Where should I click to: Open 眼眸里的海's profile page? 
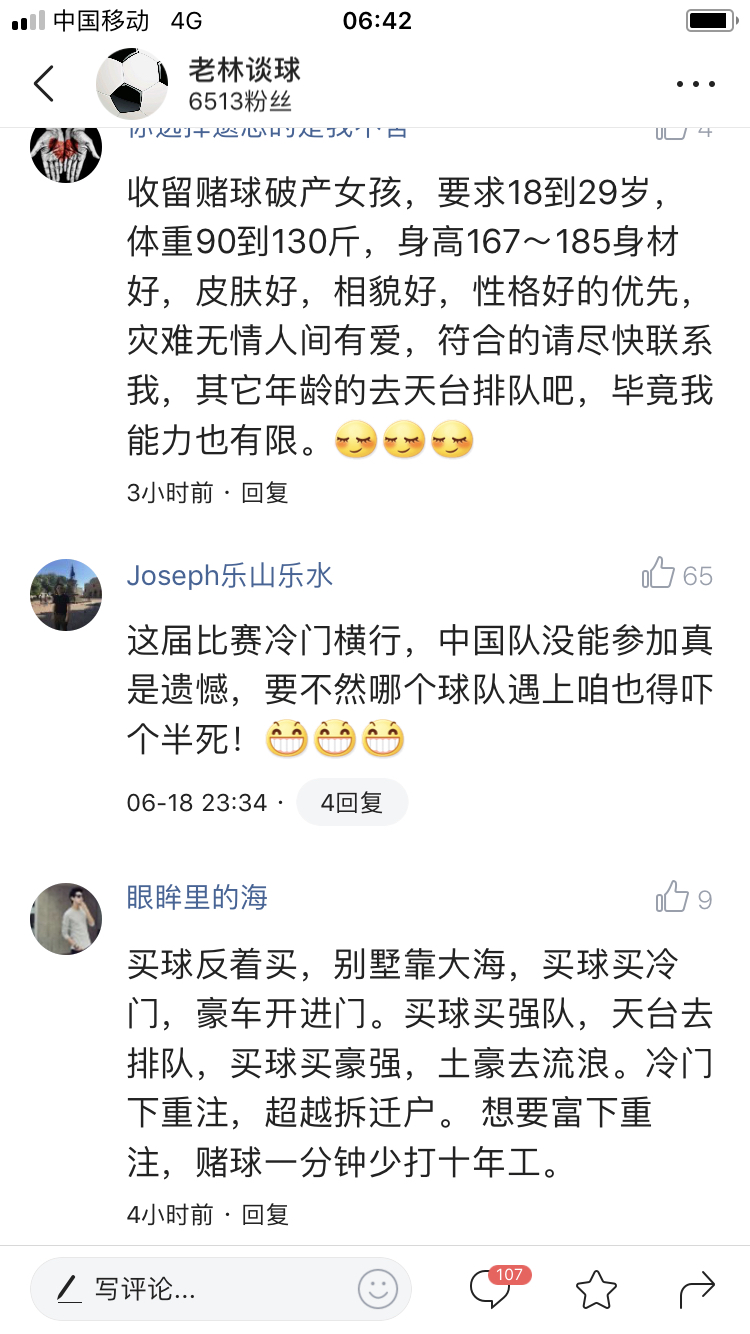(196, 898)
